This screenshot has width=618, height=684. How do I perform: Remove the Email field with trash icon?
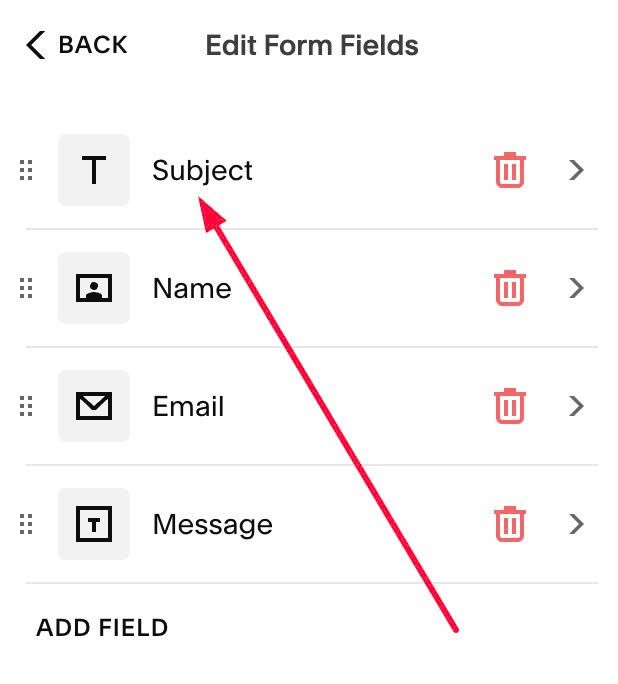click(510, 407)
